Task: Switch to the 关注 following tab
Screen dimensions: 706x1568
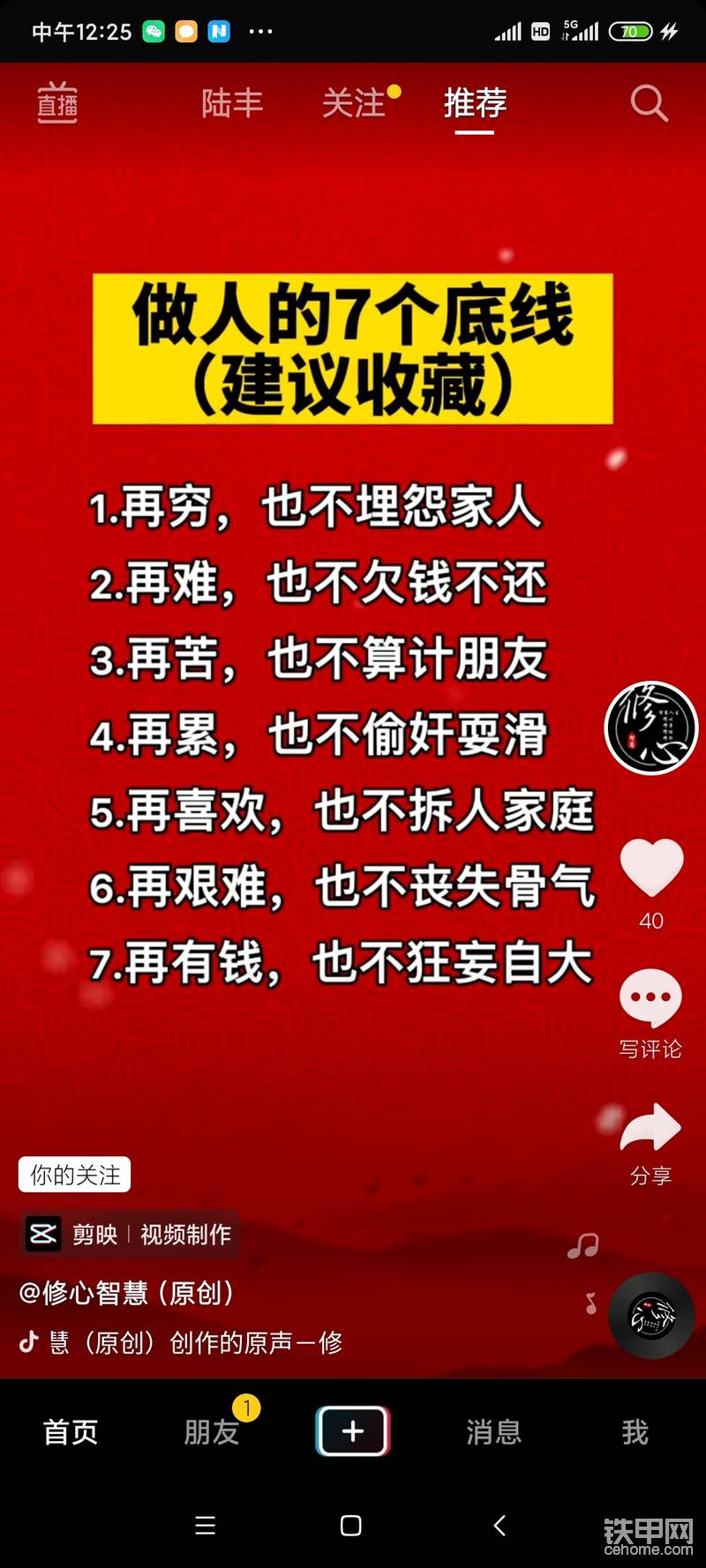Action: pyautogui.click(x=354, y=103)
